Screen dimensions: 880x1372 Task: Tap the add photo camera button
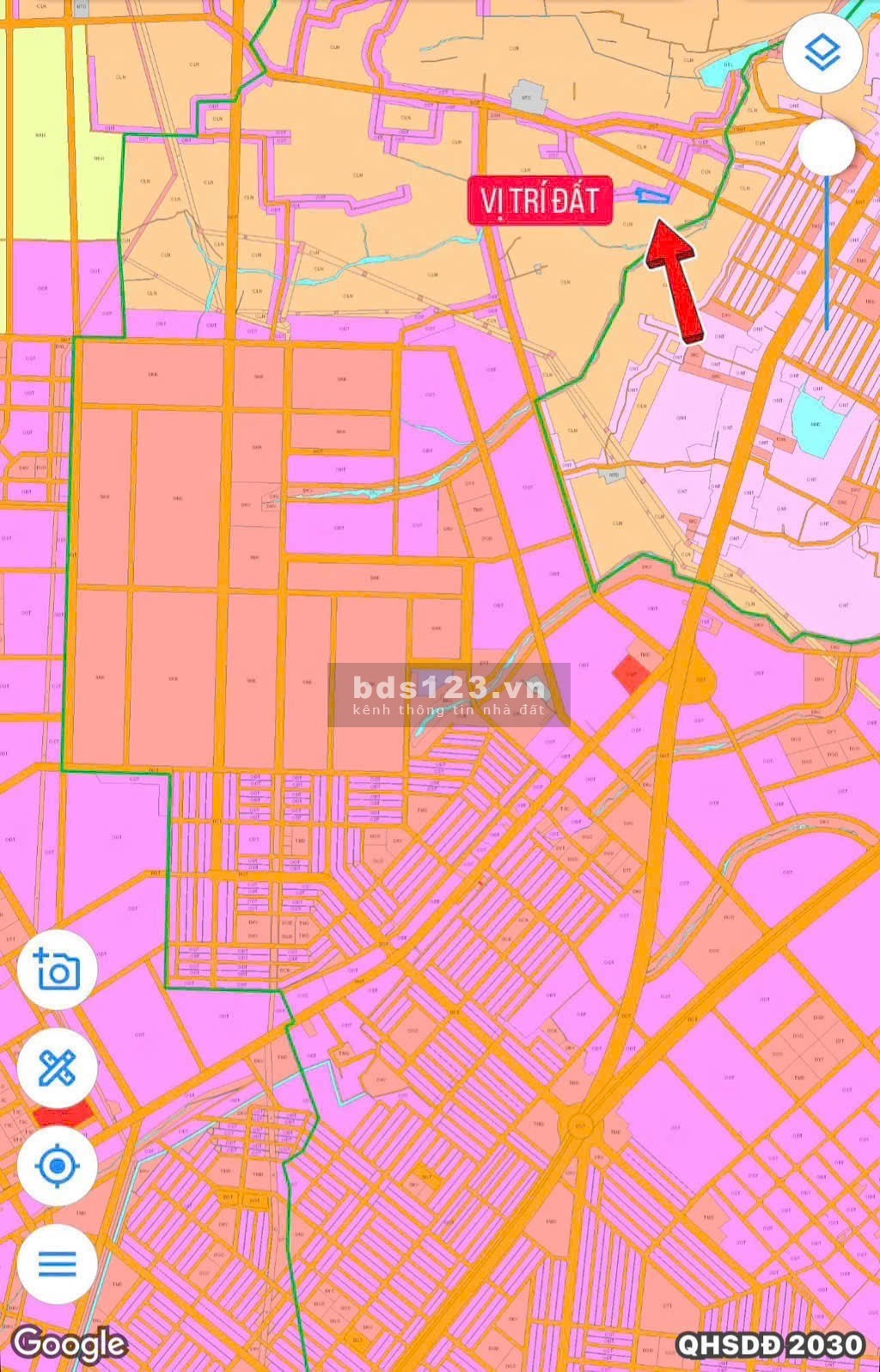(58, 970)
